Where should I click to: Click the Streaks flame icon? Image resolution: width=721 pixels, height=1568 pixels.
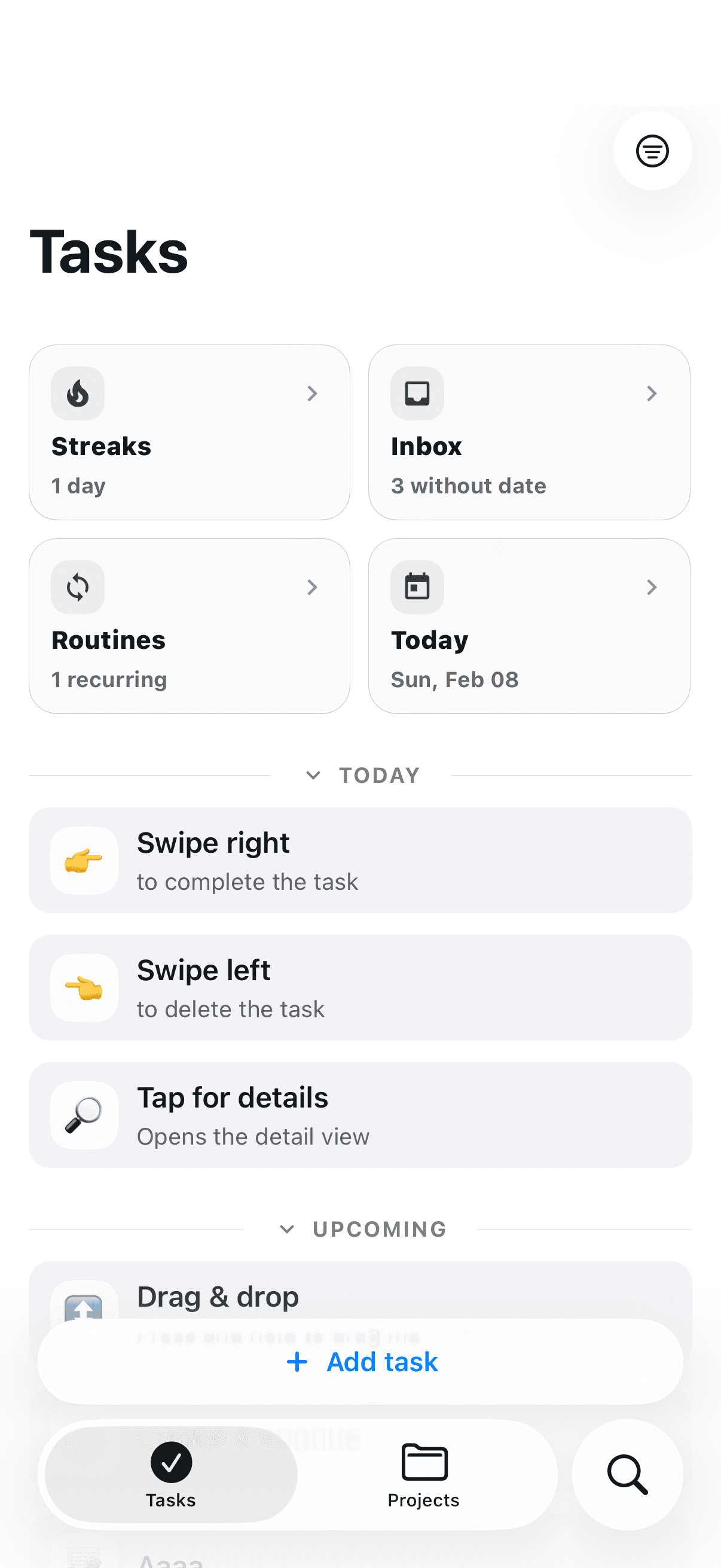tap(77, 394)
